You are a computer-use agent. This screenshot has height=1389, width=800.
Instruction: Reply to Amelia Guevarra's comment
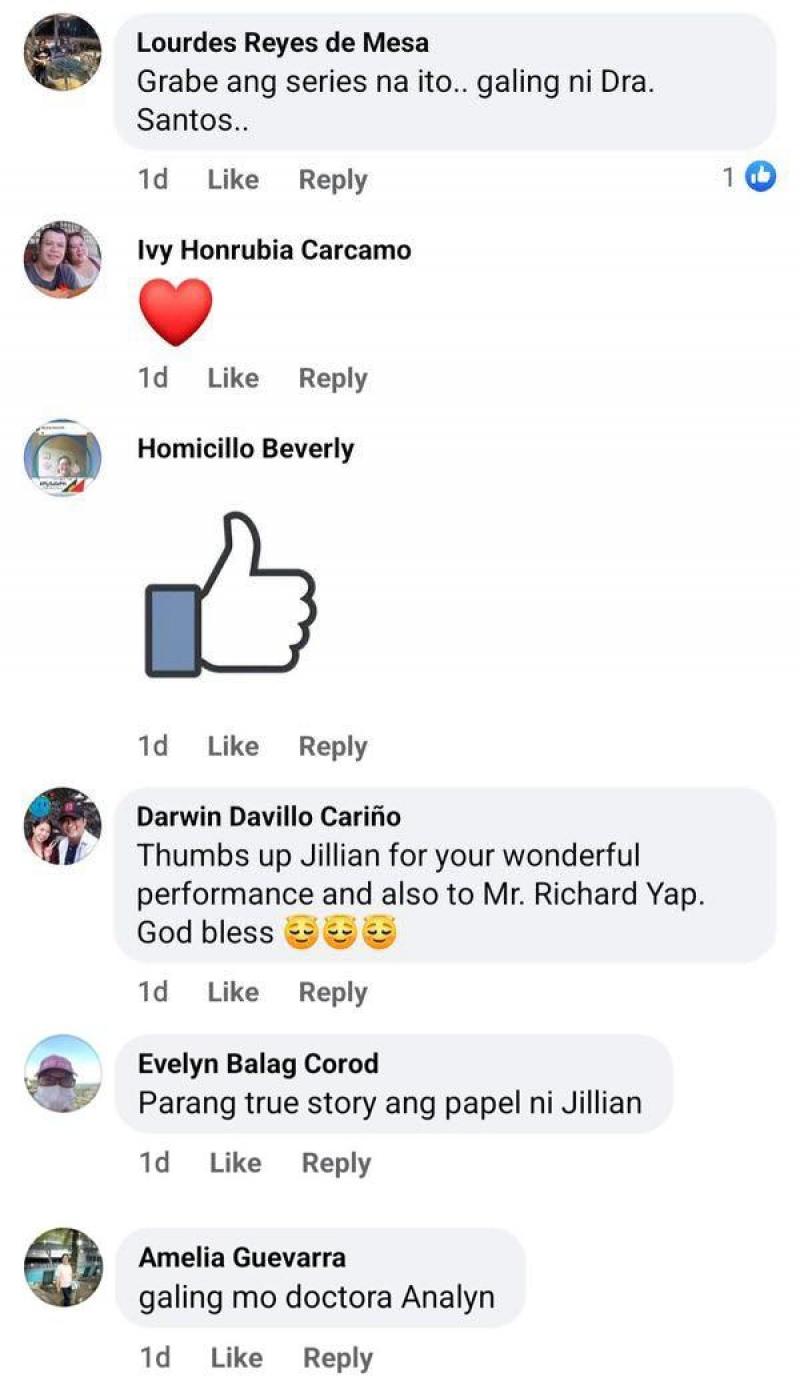tap(338, 1358)
